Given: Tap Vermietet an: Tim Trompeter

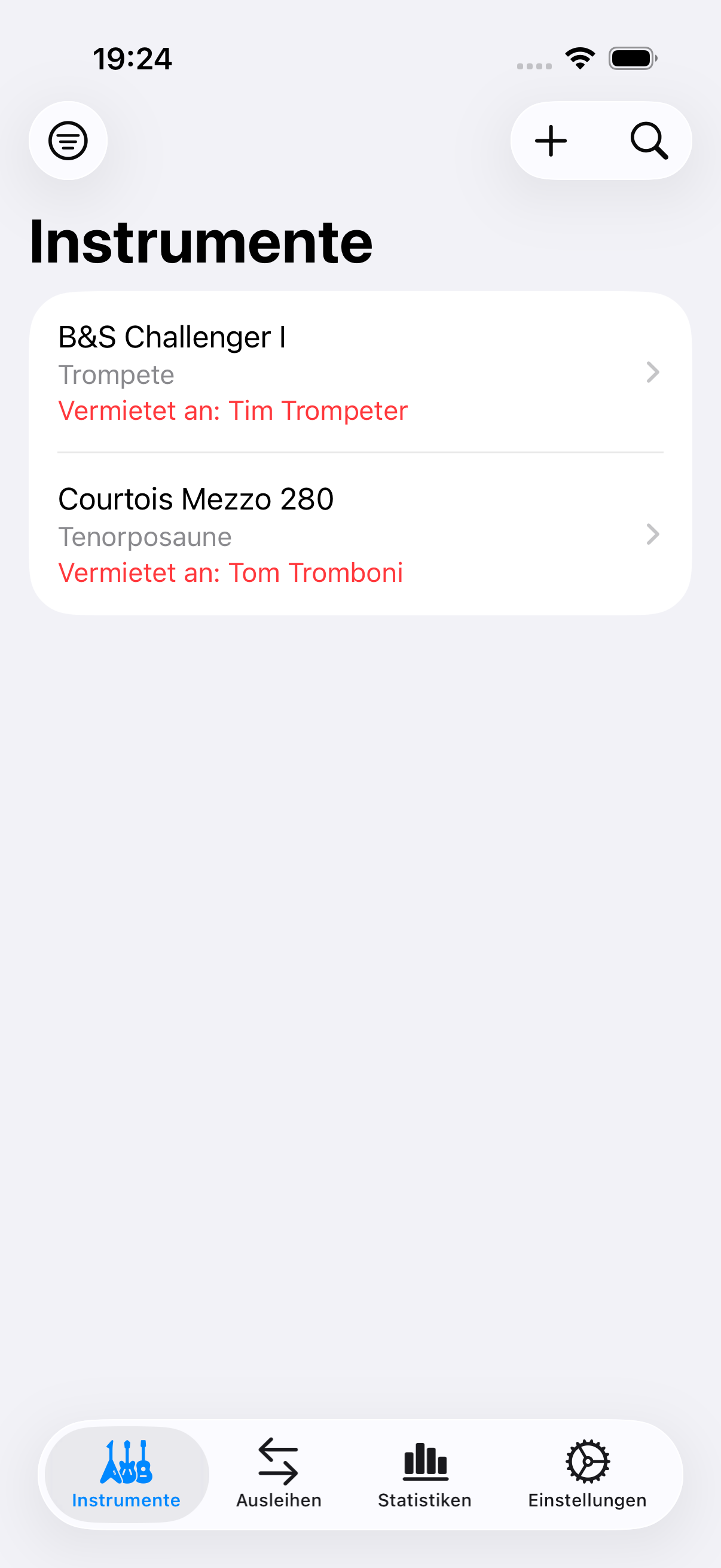Looking at the screenshot, I should point(233,411).
